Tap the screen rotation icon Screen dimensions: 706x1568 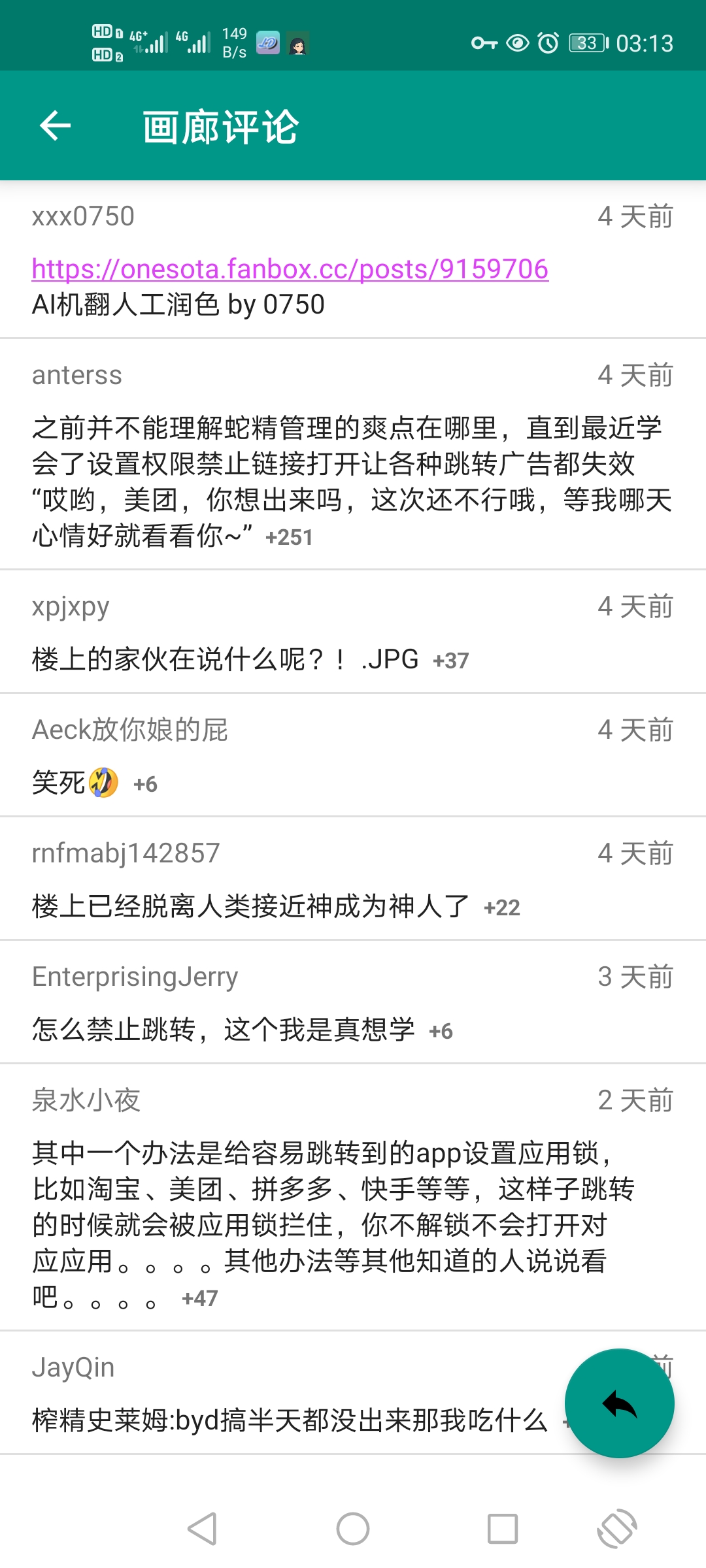(616, 1529)
